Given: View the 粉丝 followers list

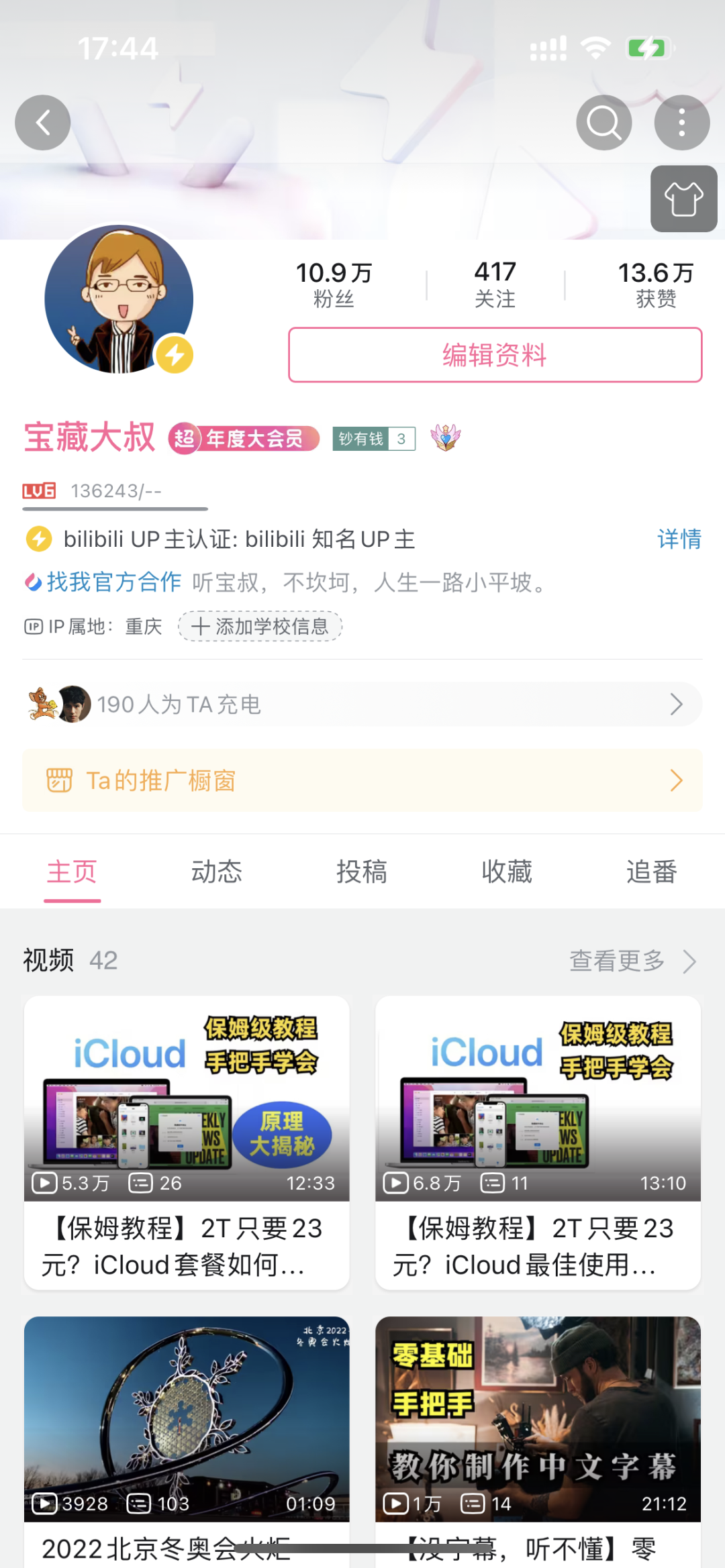Looking at the screenshot, I should click(x=334, y=284).
